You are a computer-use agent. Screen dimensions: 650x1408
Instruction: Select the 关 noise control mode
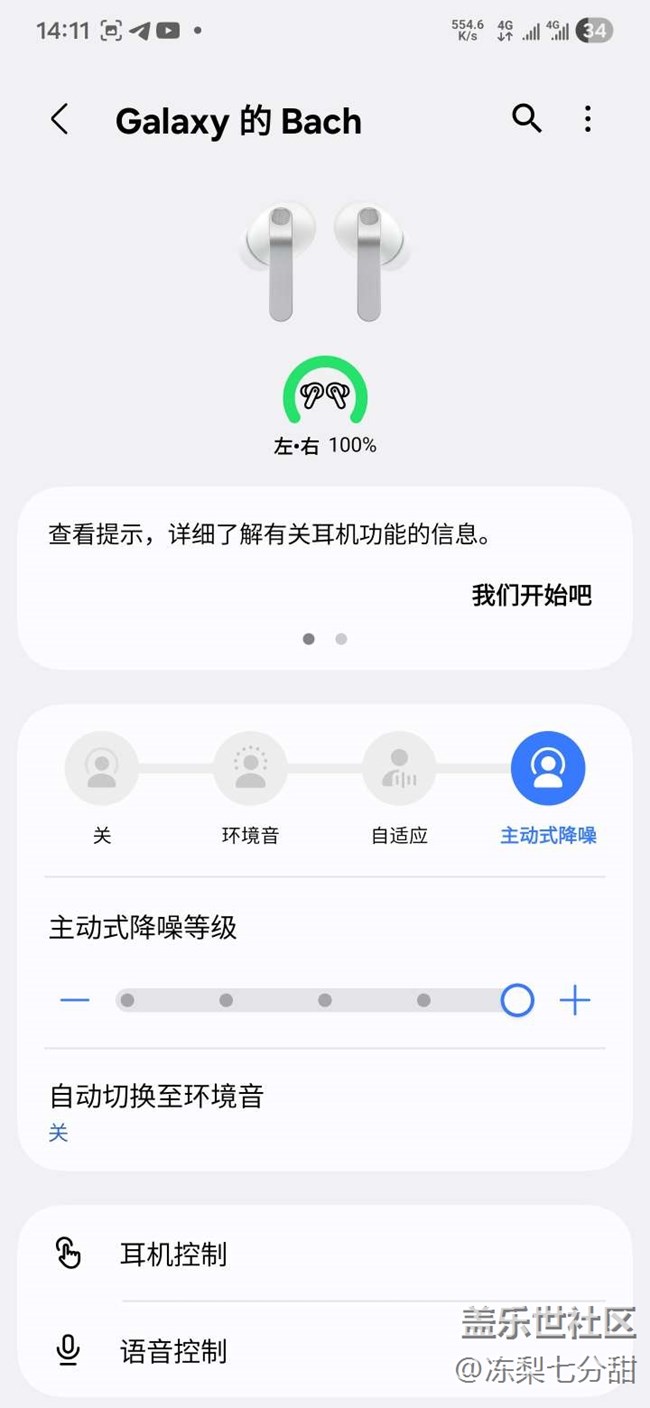102,769
